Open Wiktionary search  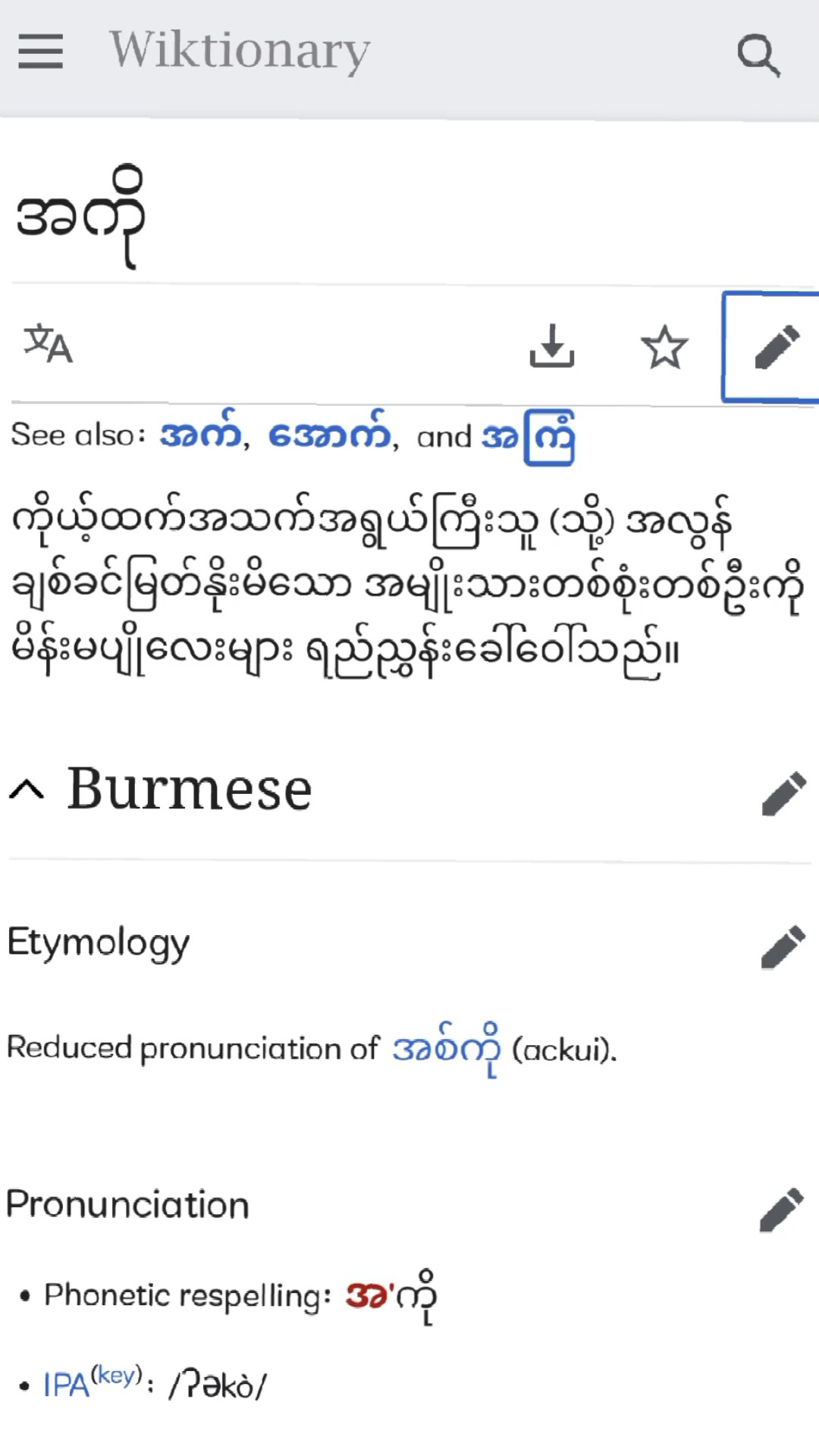(x=758, y=55)
